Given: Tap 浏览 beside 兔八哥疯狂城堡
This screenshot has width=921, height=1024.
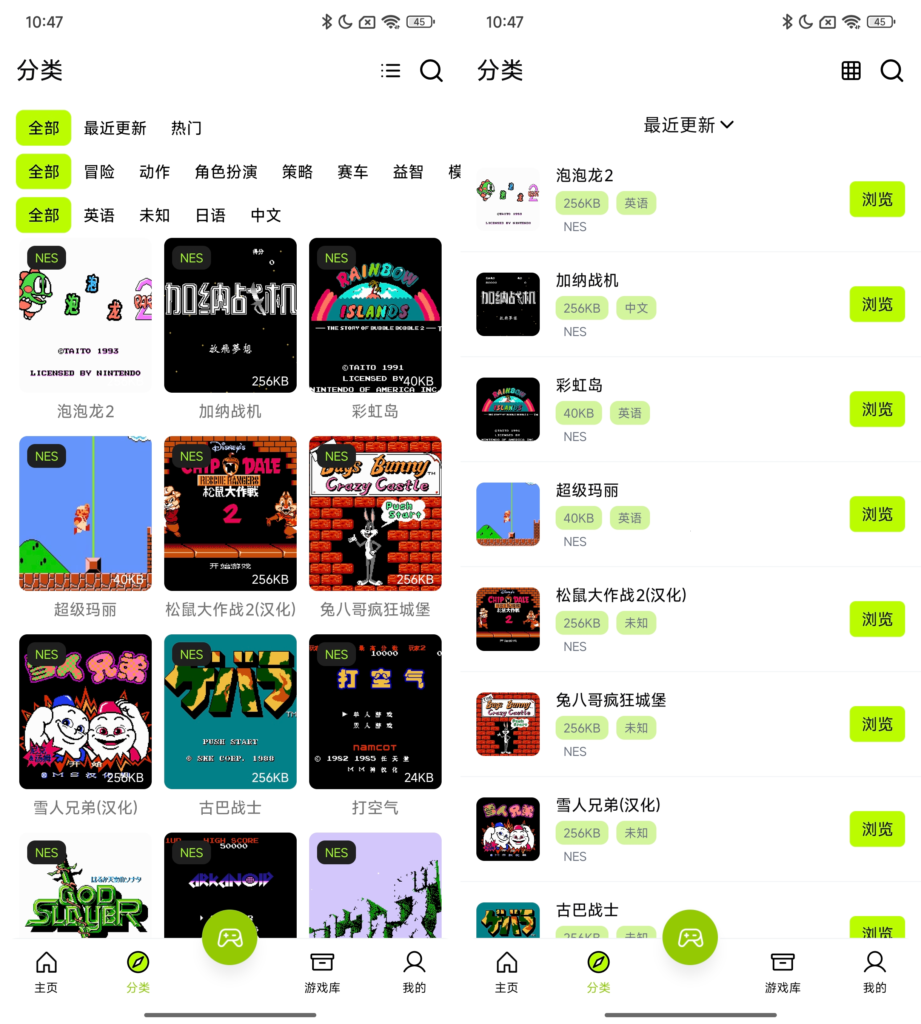Looking at the screenshot, I should click(x=877, y=725).
